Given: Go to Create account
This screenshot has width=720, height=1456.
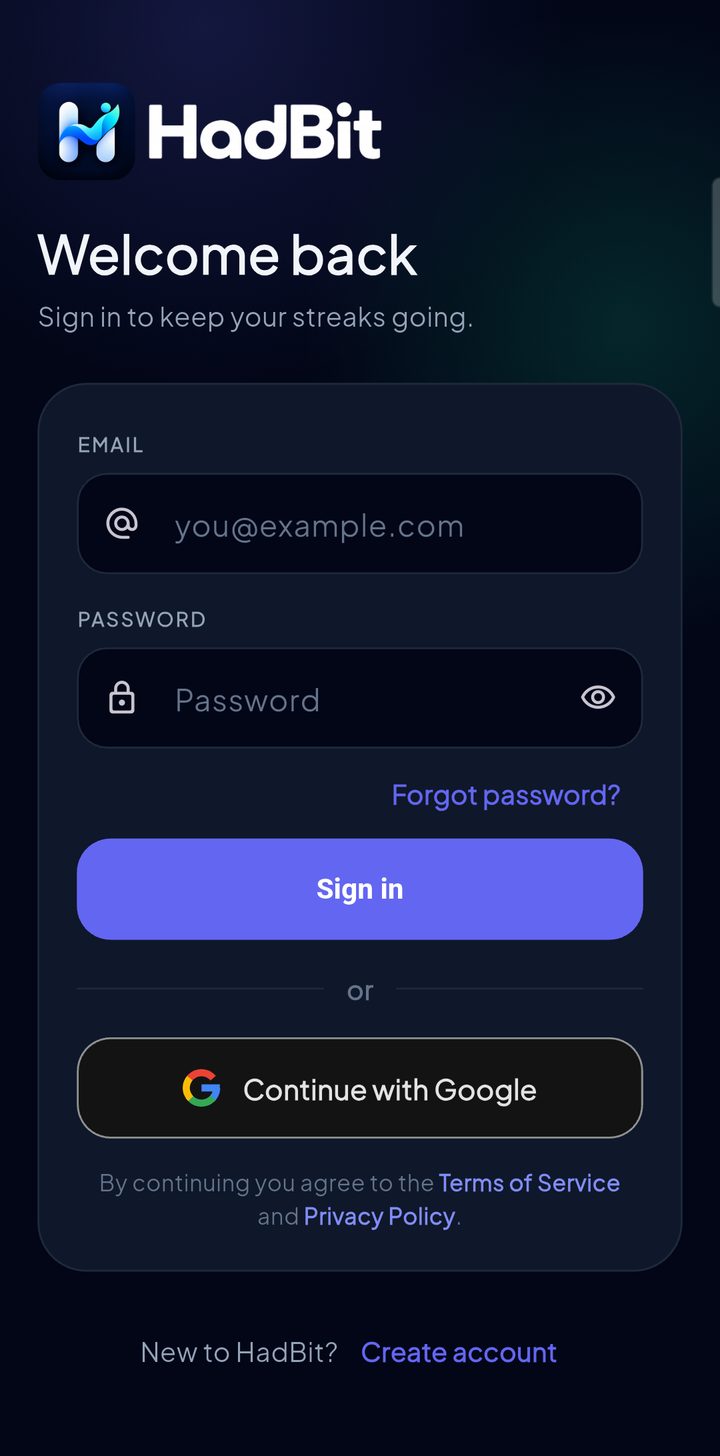Looking at the screenshot, I should (459, 1353).
